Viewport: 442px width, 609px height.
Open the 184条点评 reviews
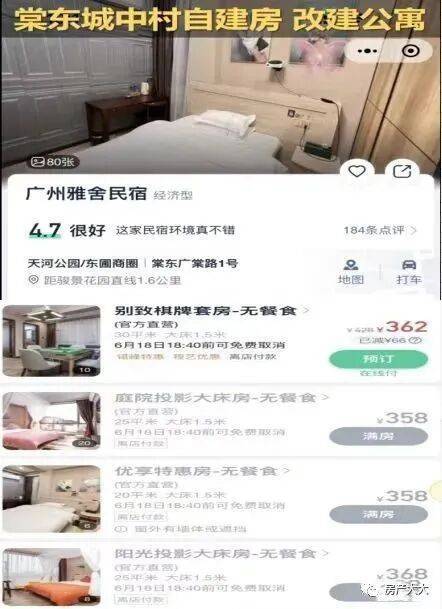(380, 230)
